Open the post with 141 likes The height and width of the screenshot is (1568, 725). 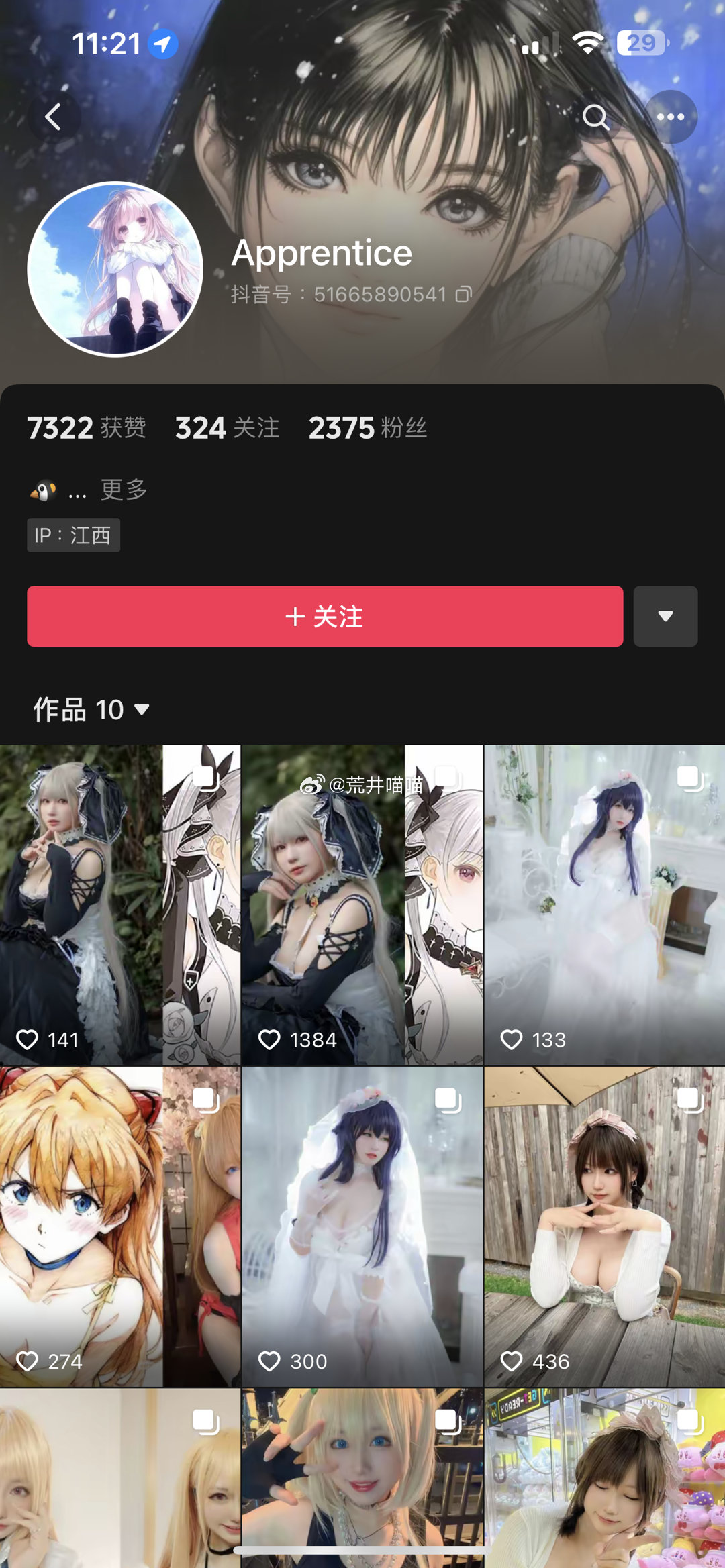point(119,904)
